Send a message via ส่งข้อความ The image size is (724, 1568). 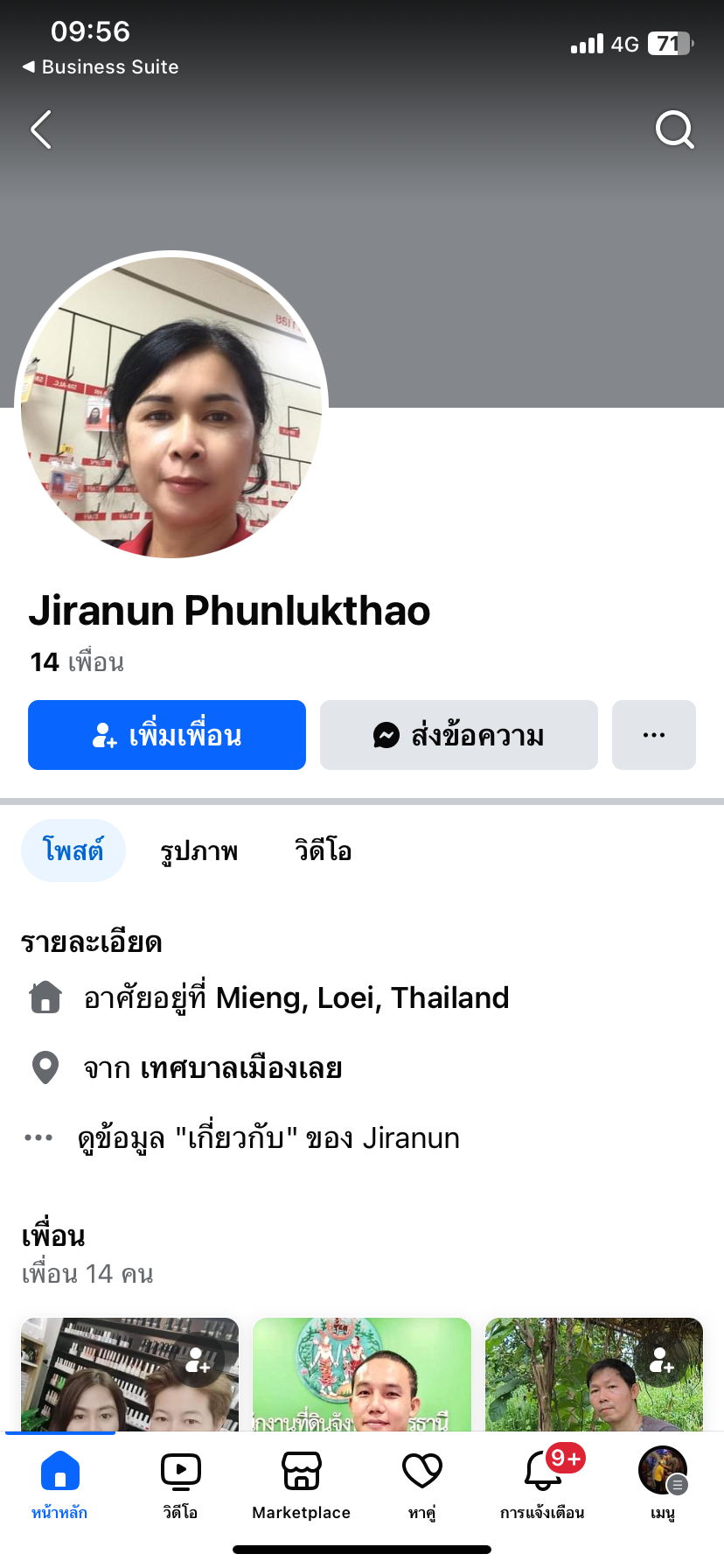(x=458, y=735)
